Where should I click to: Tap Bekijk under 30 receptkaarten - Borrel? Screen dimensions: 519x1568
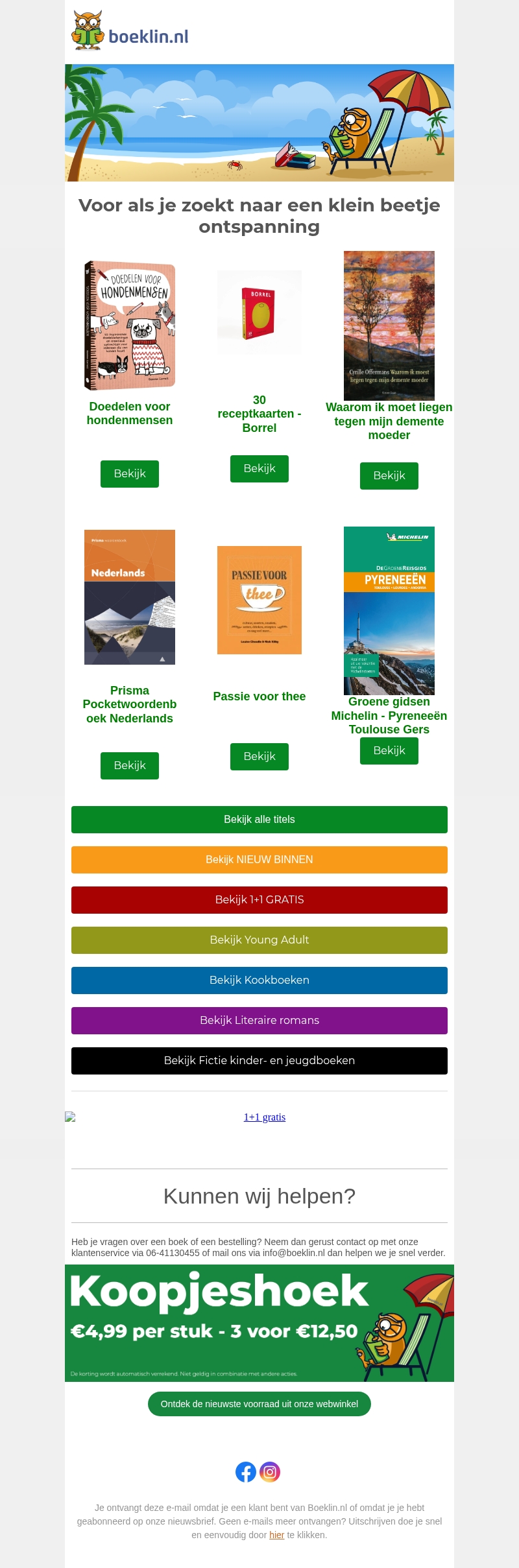[259, 468]
